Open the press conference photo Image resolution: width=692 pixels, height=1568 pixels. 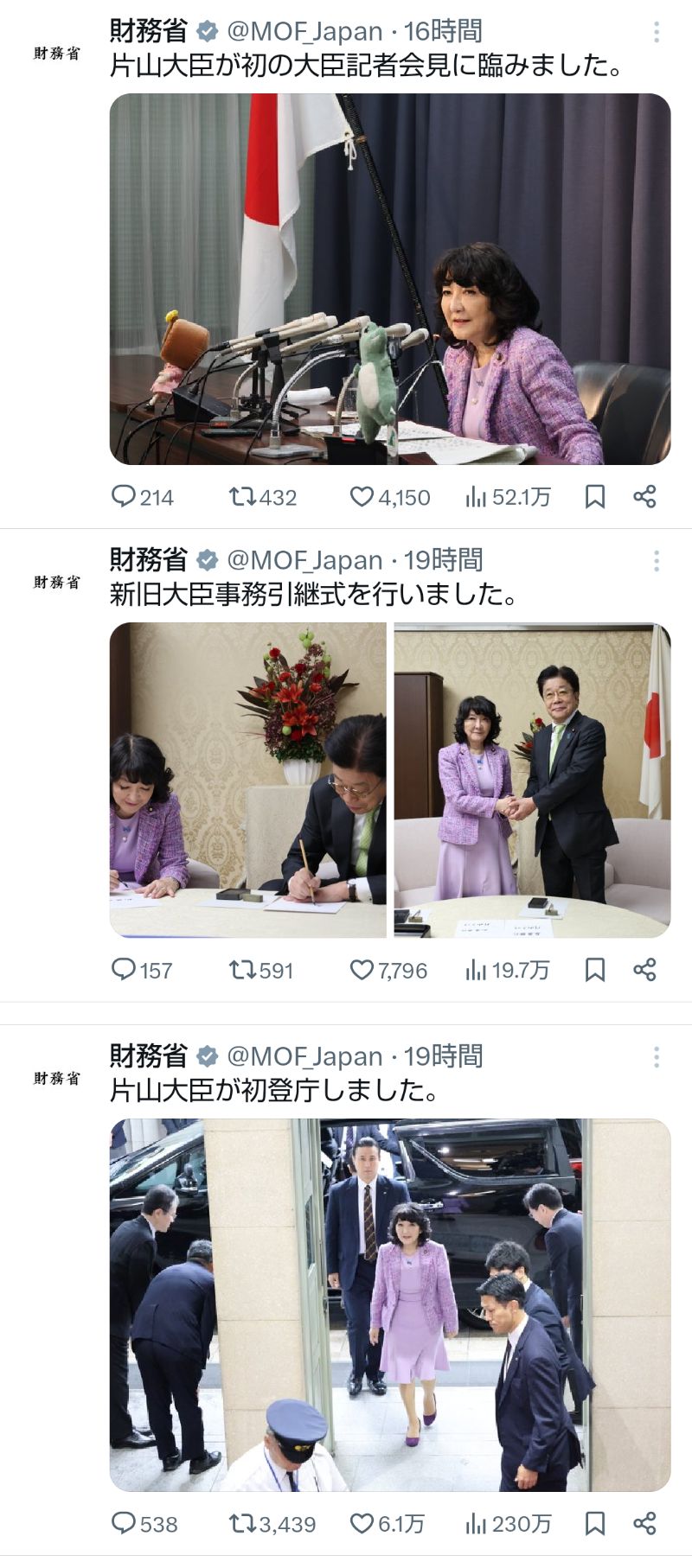click(x=390, y=278)
